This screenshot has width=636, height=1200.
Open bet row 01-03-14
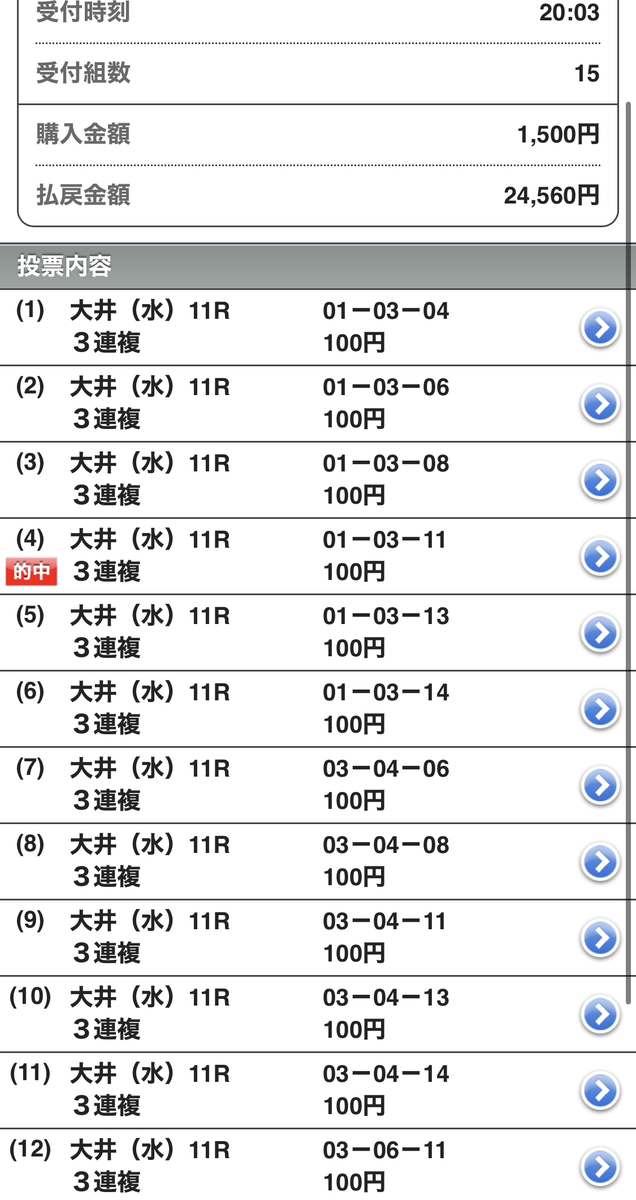coord(600,709)
